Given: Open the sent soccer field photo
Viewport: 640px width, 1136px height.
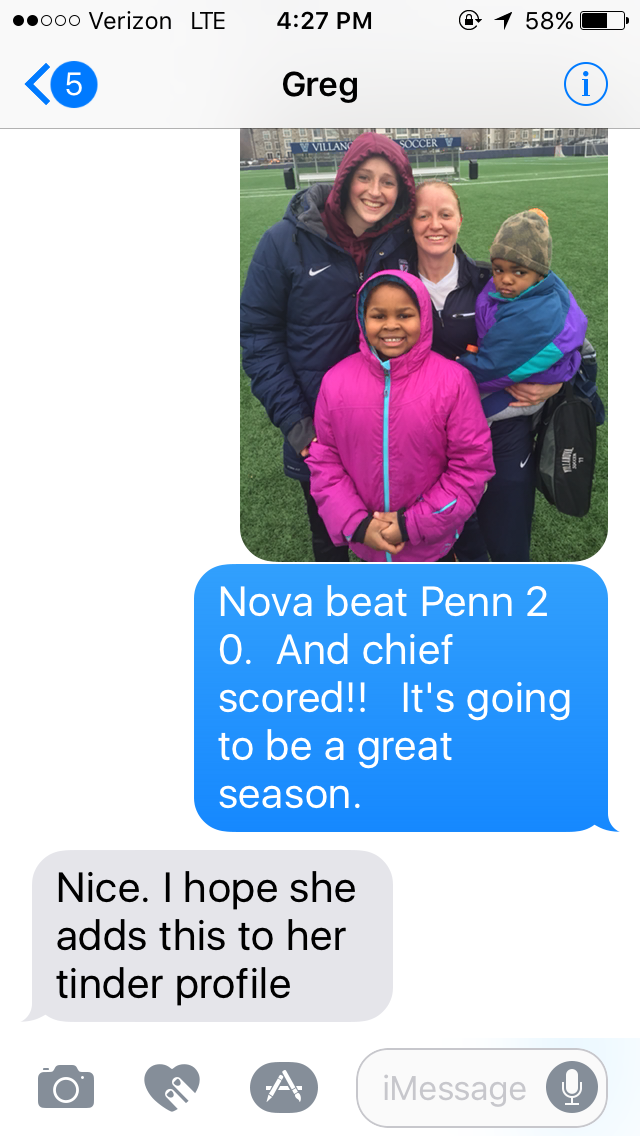Looking at the screenshot, I should point(423,345).
